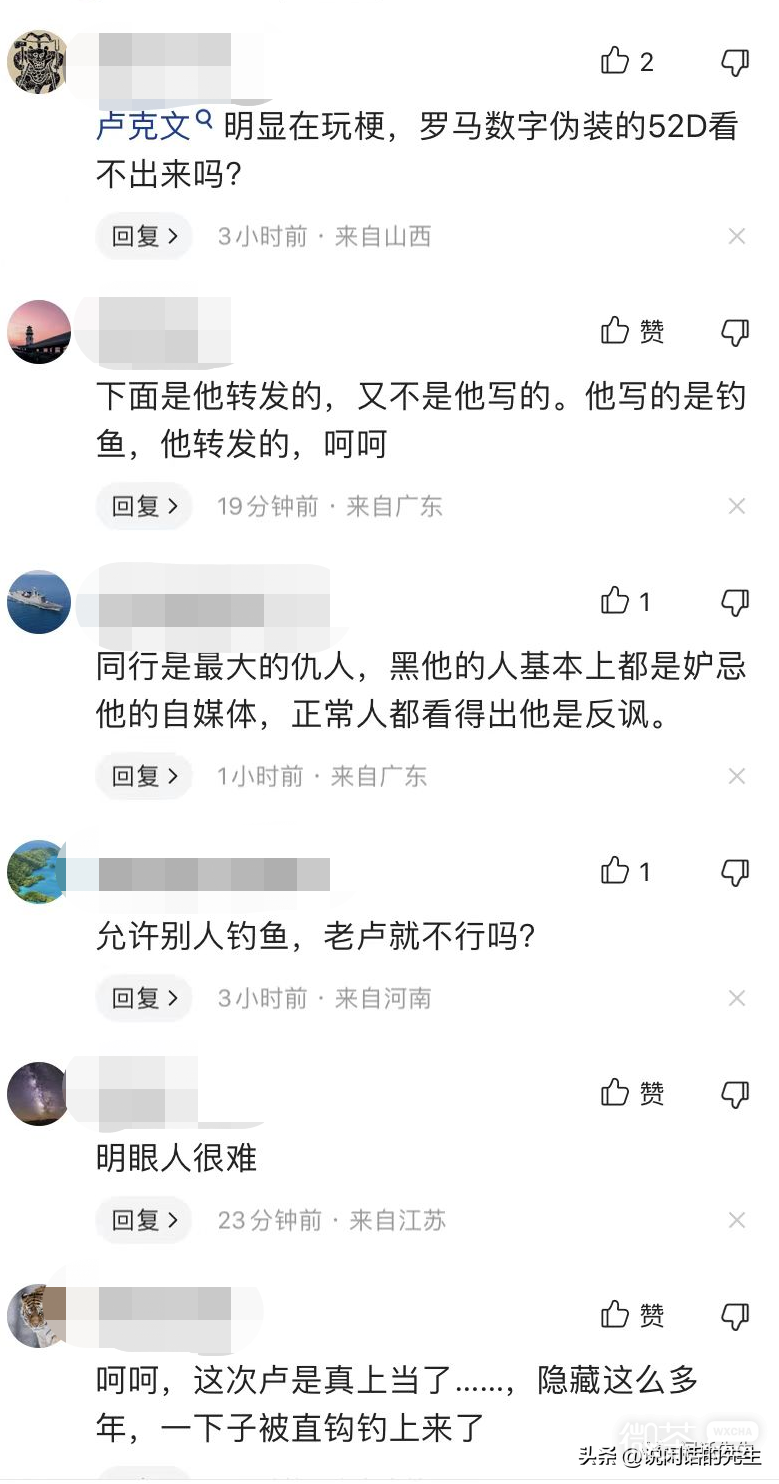Dislike the comment 同行是最大的仇人
Viewport: 779px width, 1484px height.
coord(735,601)
